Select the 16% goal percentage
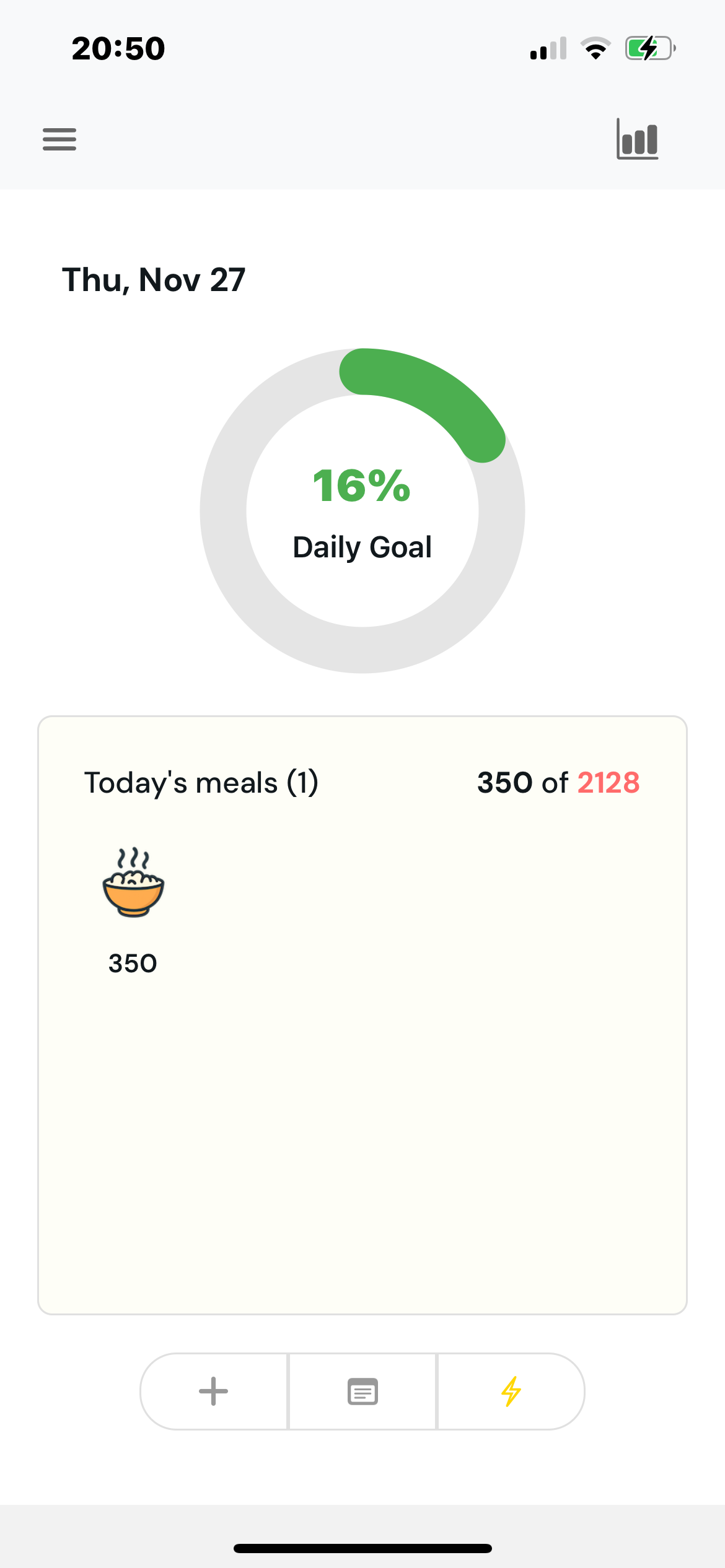 (x=362, y=487)
